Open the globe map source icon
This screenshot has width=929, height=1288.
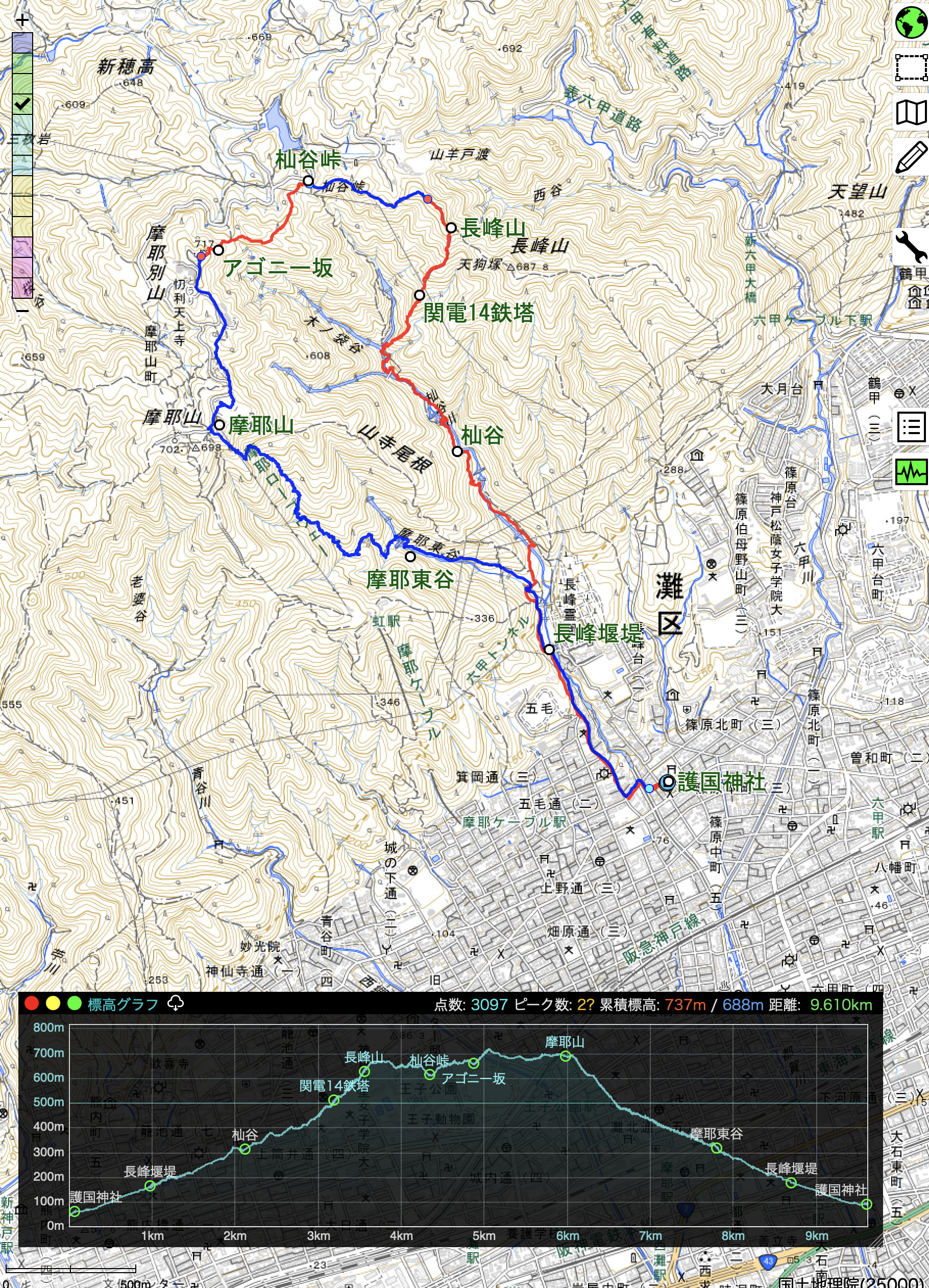[x=910, y=22]
